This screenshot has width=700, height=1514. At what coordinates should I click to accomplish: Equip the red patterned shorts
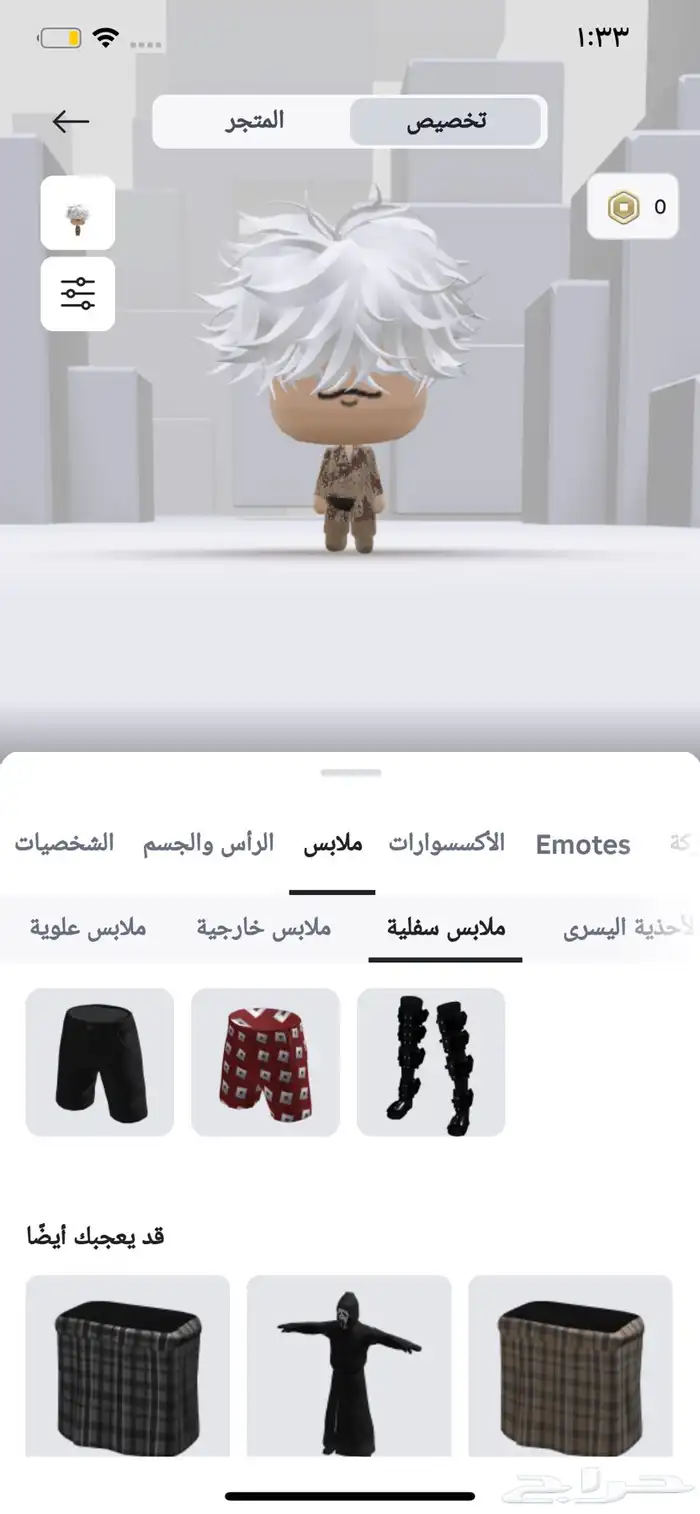(x=266, y=1062)
